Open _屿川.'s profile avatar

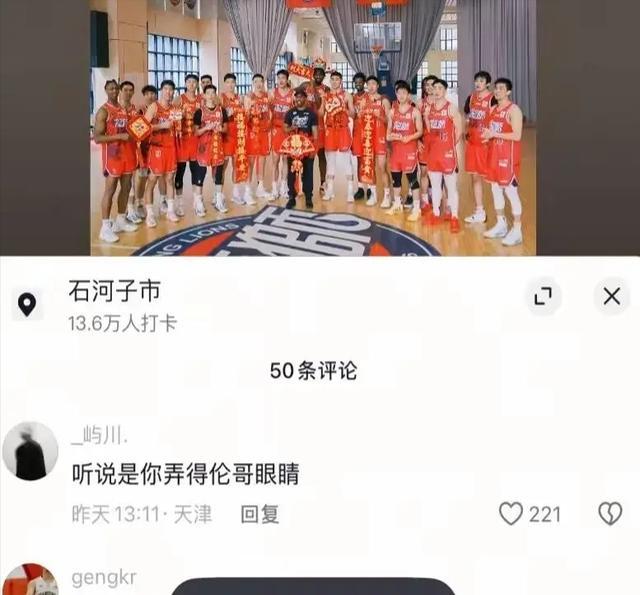[x=30, y=450]
